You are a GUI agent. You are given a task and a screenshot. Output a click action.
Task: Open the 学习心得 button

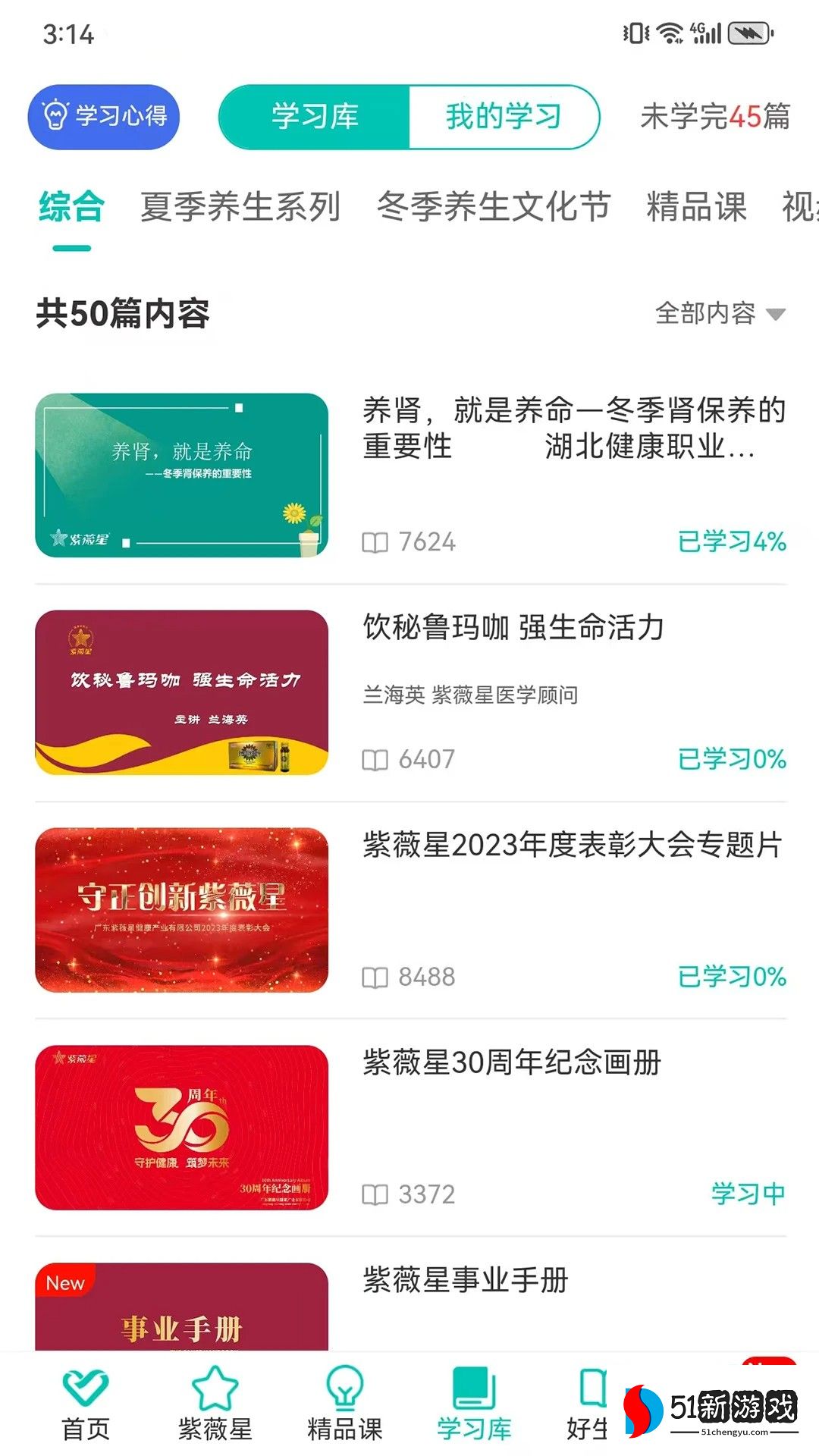point(104,117)
